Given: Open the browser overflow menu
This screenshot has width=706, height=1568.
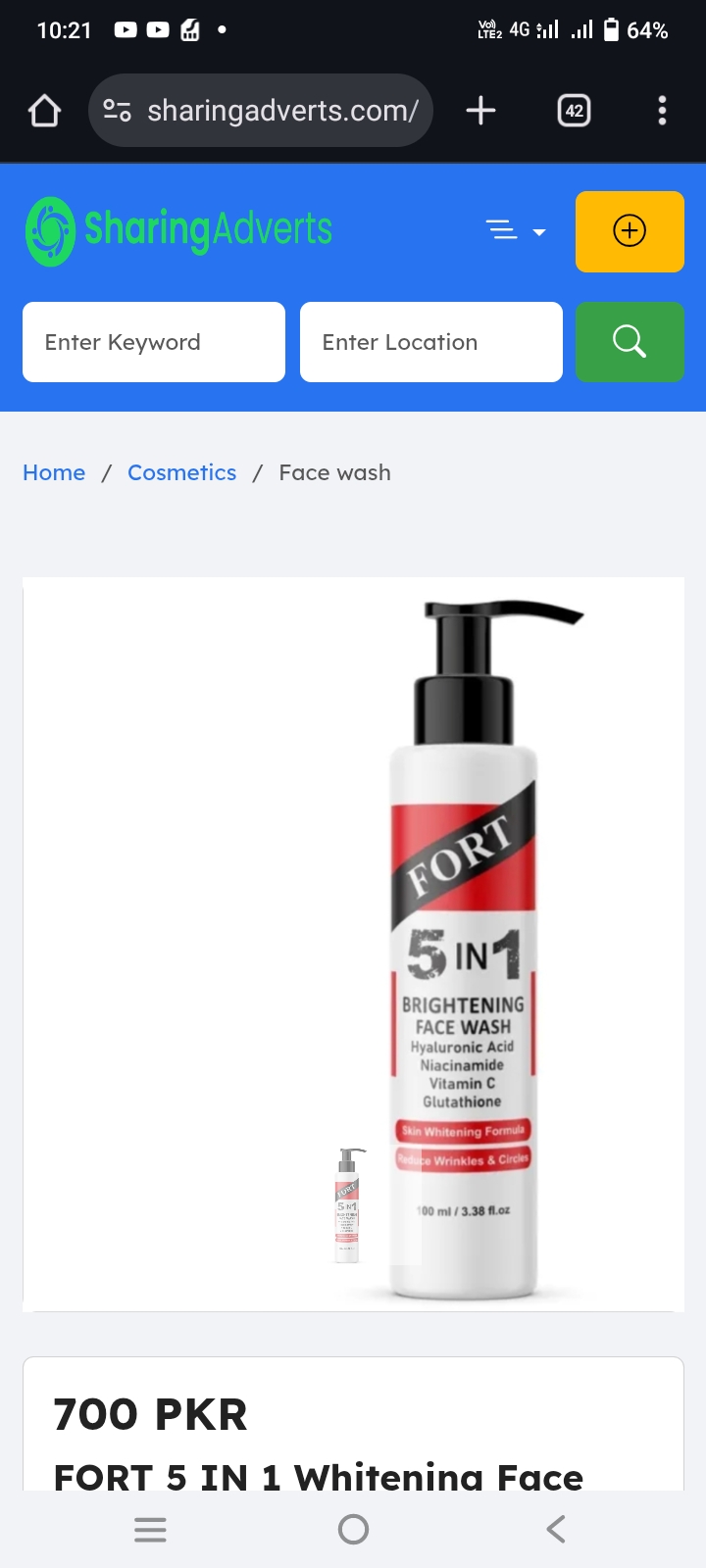Looking at the screenshot, I should 662,111.
